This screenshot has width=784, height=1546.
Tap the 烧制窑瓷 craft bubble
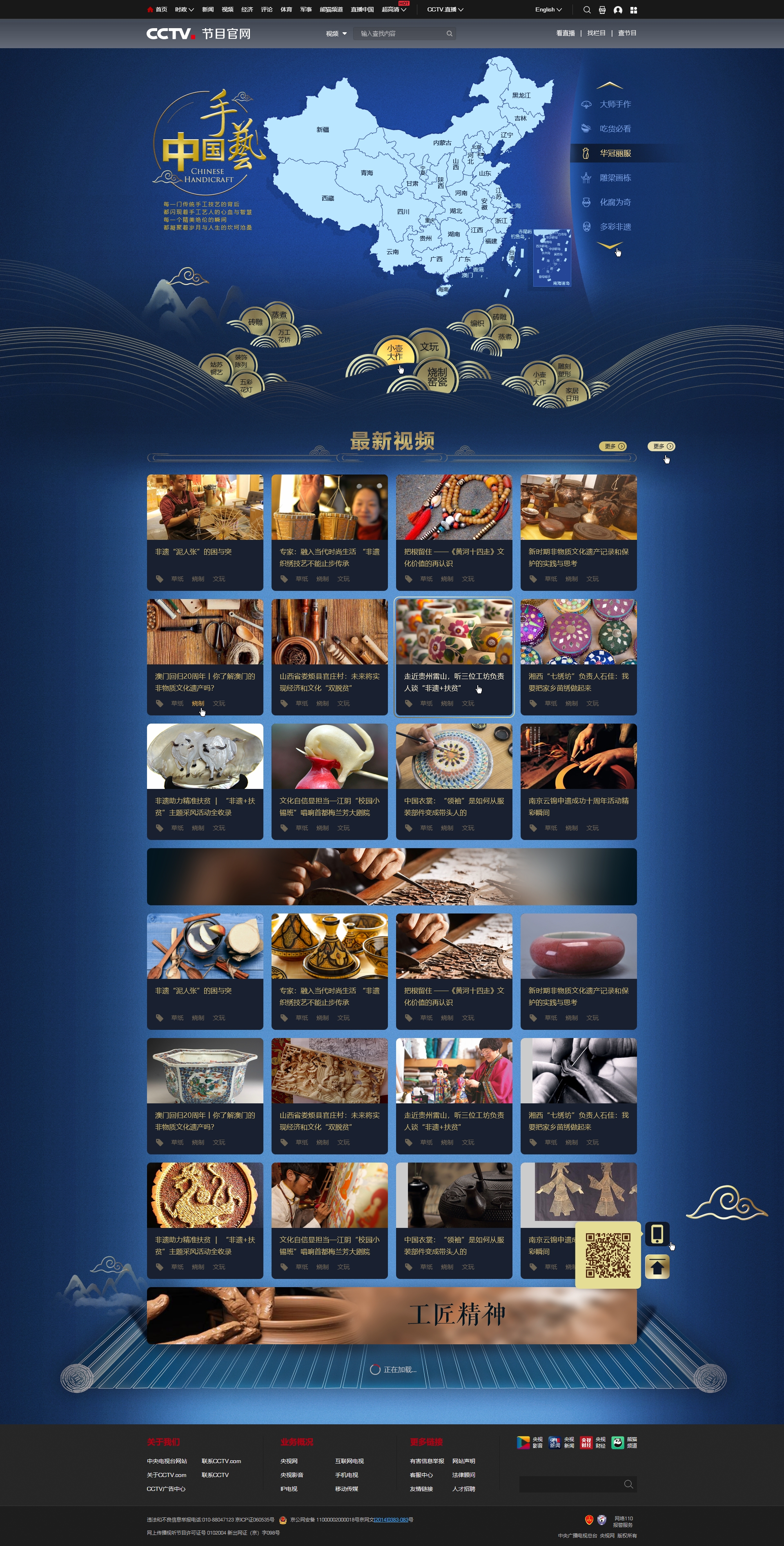tap(437, 376)
